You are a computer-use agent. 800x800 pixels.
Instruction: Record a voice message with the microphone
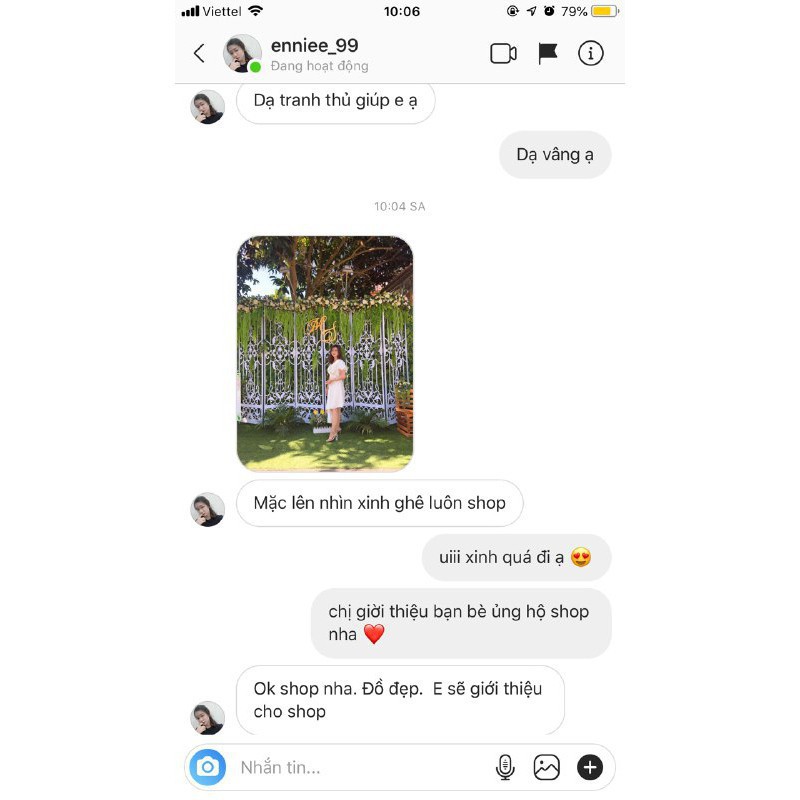[505, 767]
